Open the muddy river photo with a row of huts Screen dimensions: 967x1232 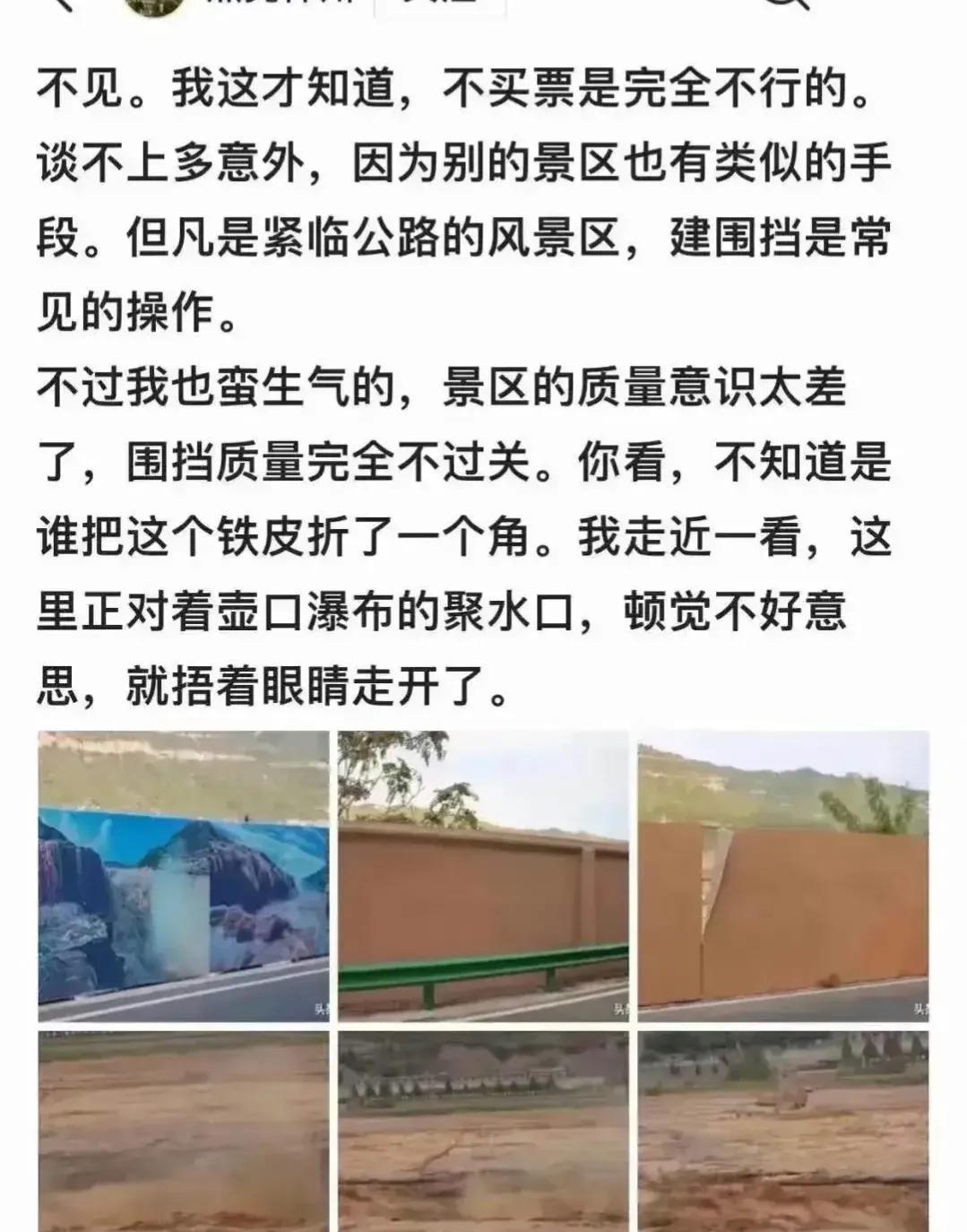coord(483,1132)
